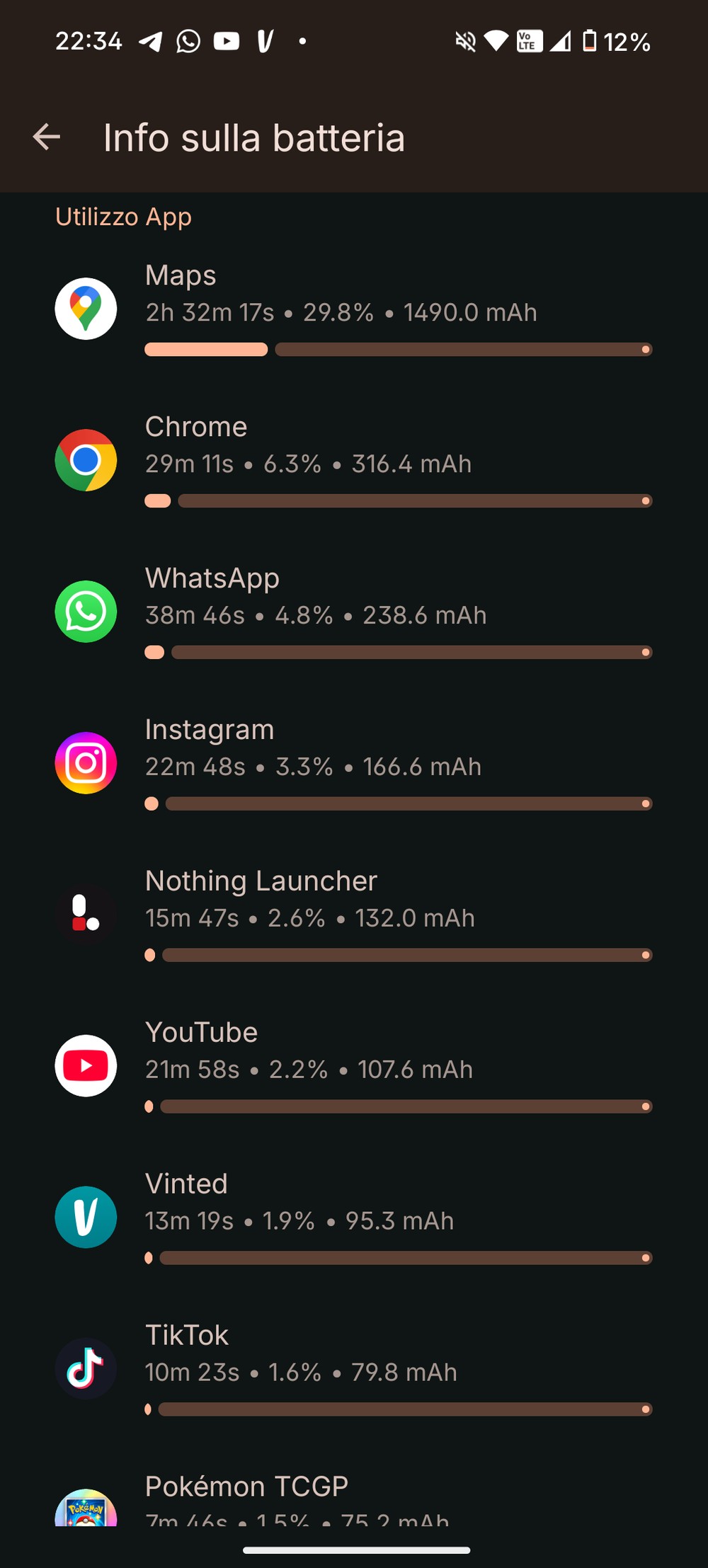This screenshot has width=708, height=1568.
Task: Show YouTube battery usage details
Action: tap(354, 1067)
